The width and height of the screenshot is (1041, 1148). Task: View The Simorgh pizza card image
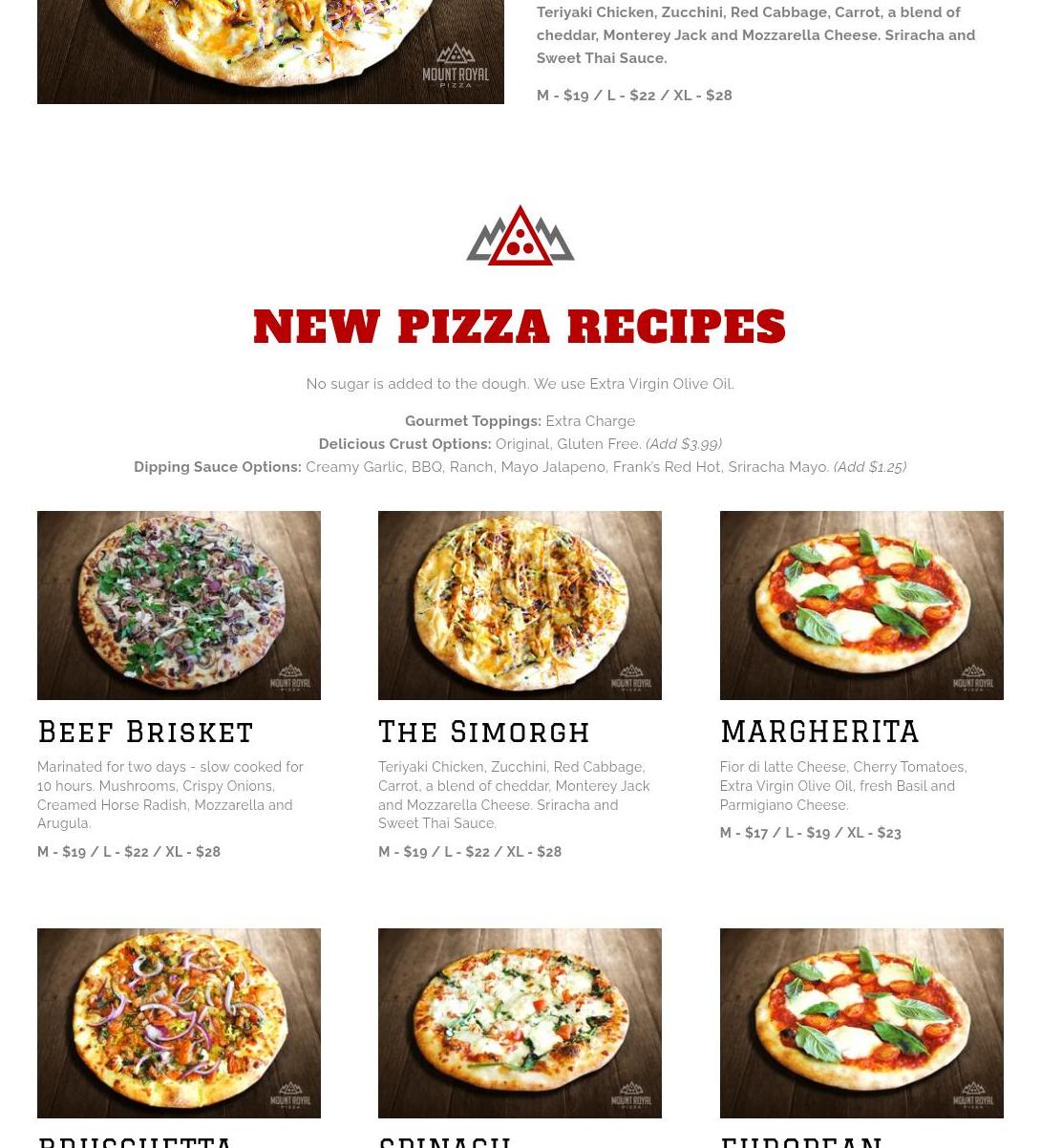click(x=520, y=605)
